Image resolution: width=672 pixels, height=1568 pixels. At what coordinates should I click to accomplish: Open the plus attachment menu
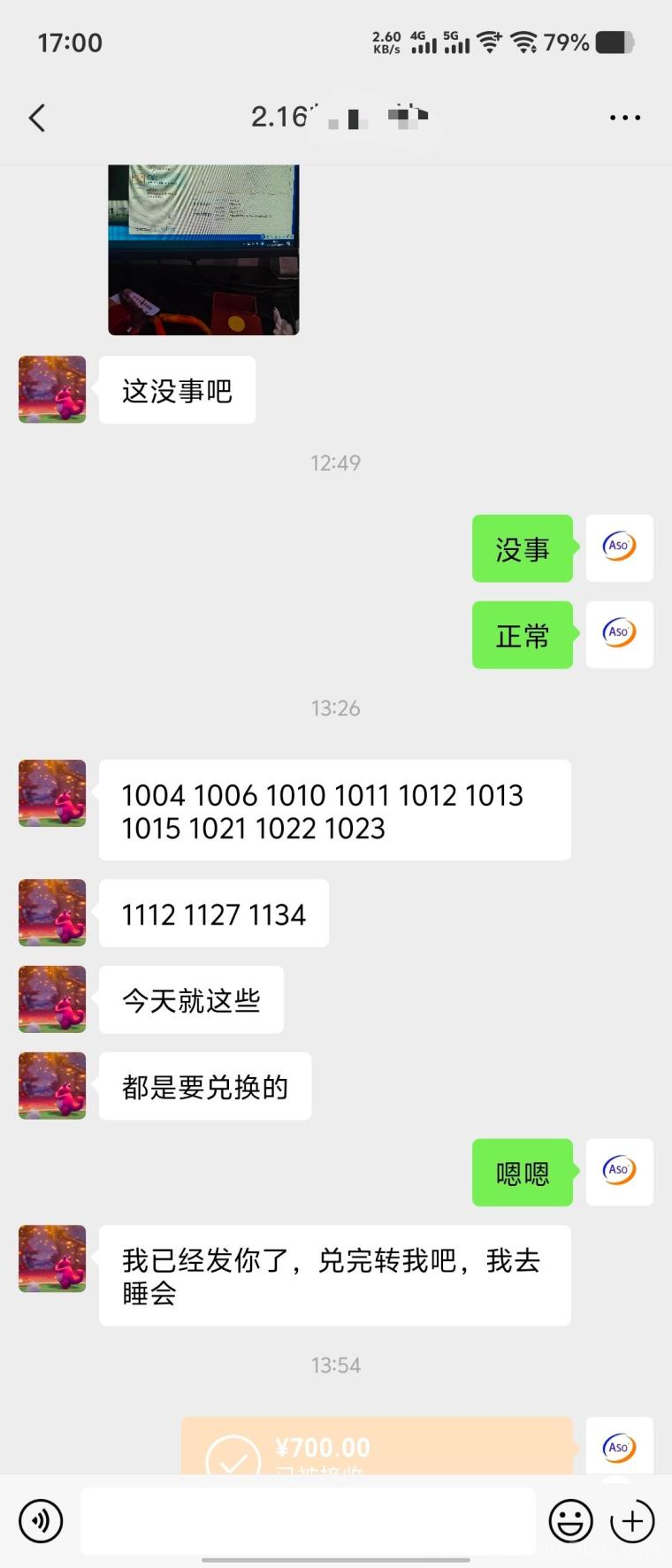(632, 1521)
